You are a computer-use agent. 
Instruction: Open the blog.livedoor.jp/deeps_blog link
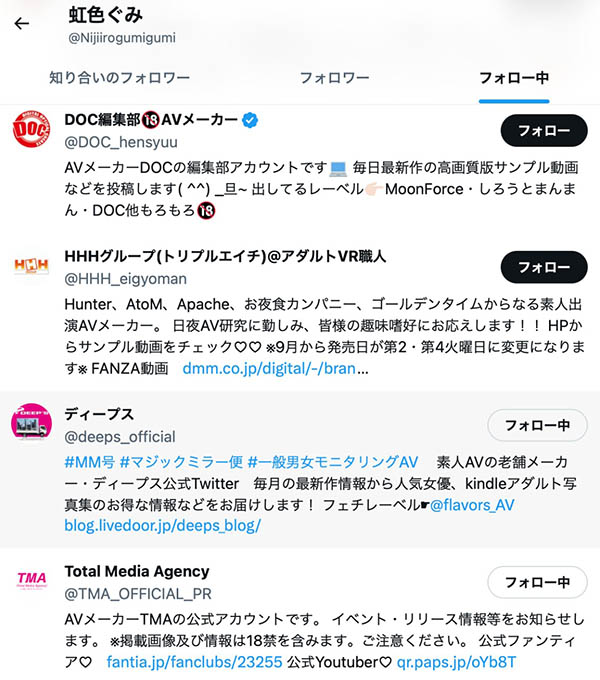click(163, 525)
